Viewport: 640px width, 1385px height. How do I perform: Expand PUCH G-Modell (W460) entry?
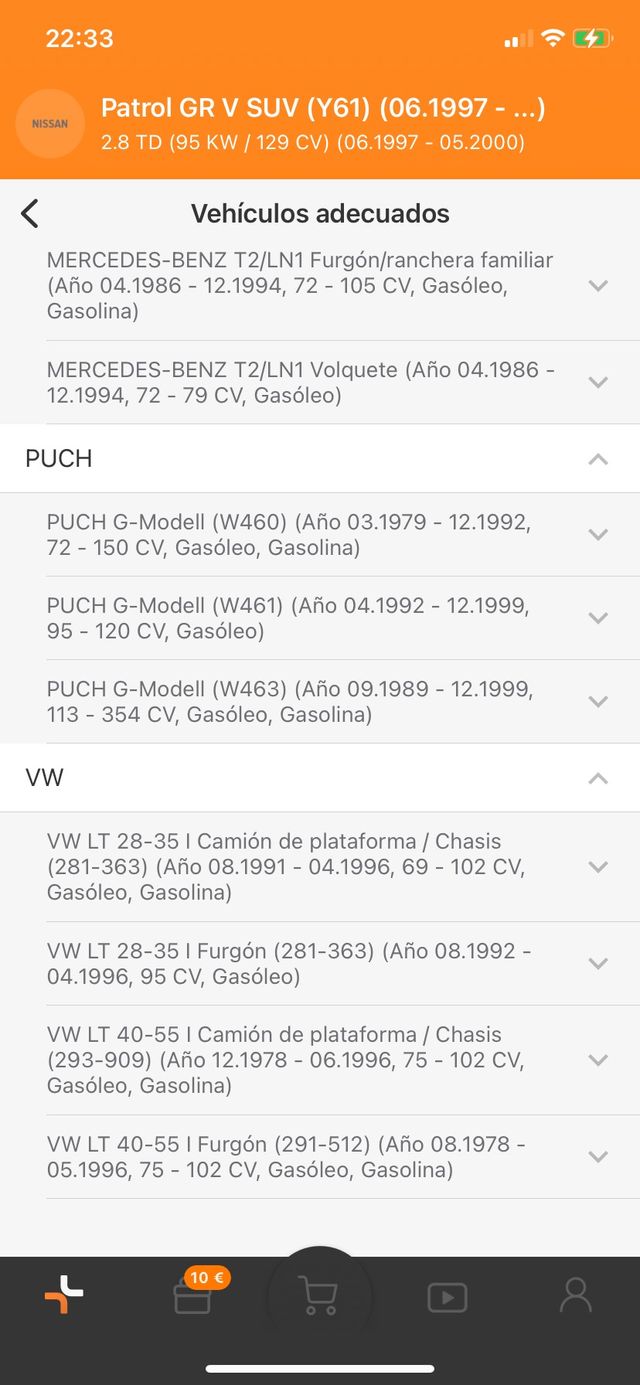pos(598,535)
